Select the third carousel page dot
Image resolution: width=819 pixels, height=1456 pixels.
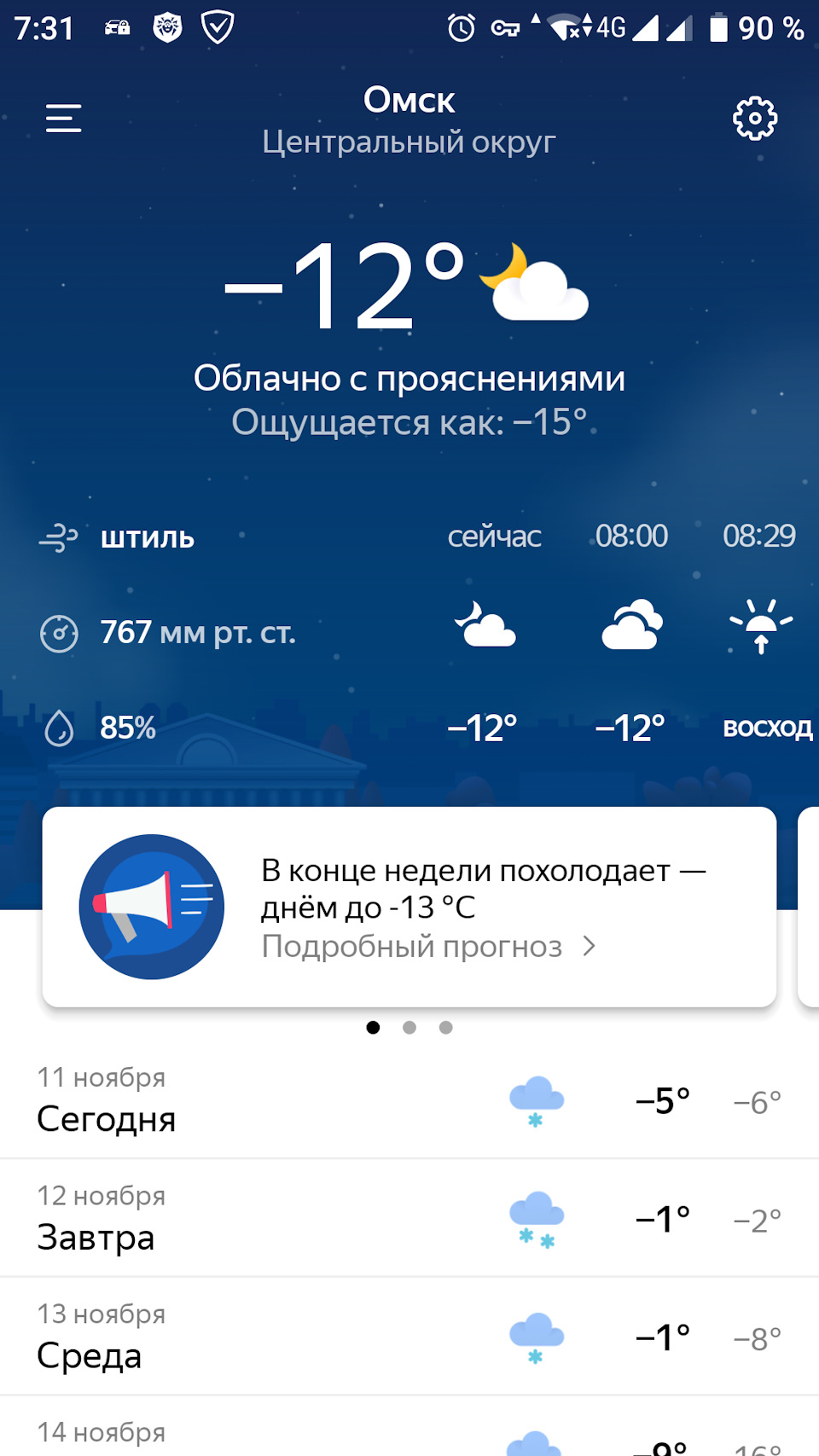tap(446, 1028)
